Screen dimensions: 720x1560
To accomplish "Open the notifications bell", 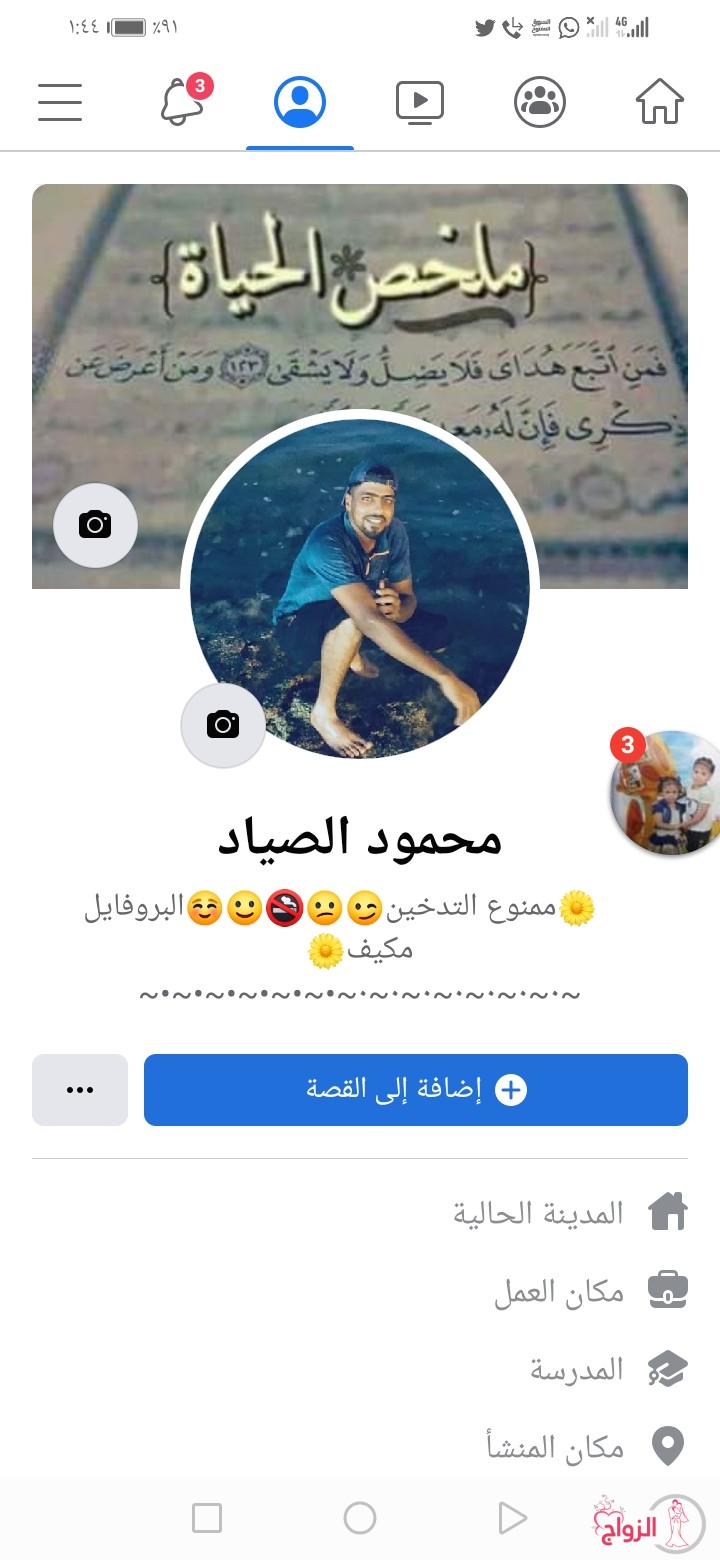I will pos(185,100).
